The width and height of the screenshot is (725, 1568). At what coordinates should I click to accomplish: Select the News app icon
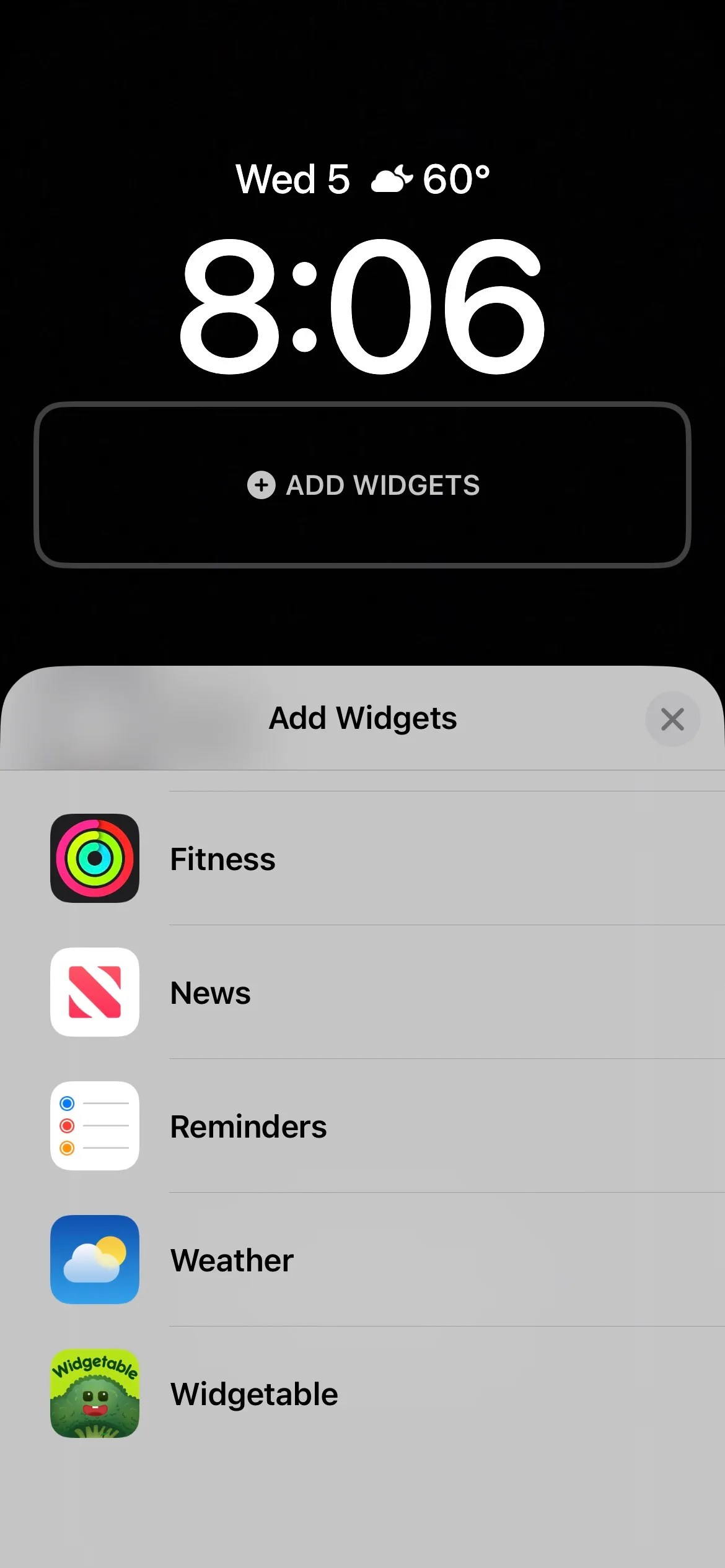coord(95,993)
